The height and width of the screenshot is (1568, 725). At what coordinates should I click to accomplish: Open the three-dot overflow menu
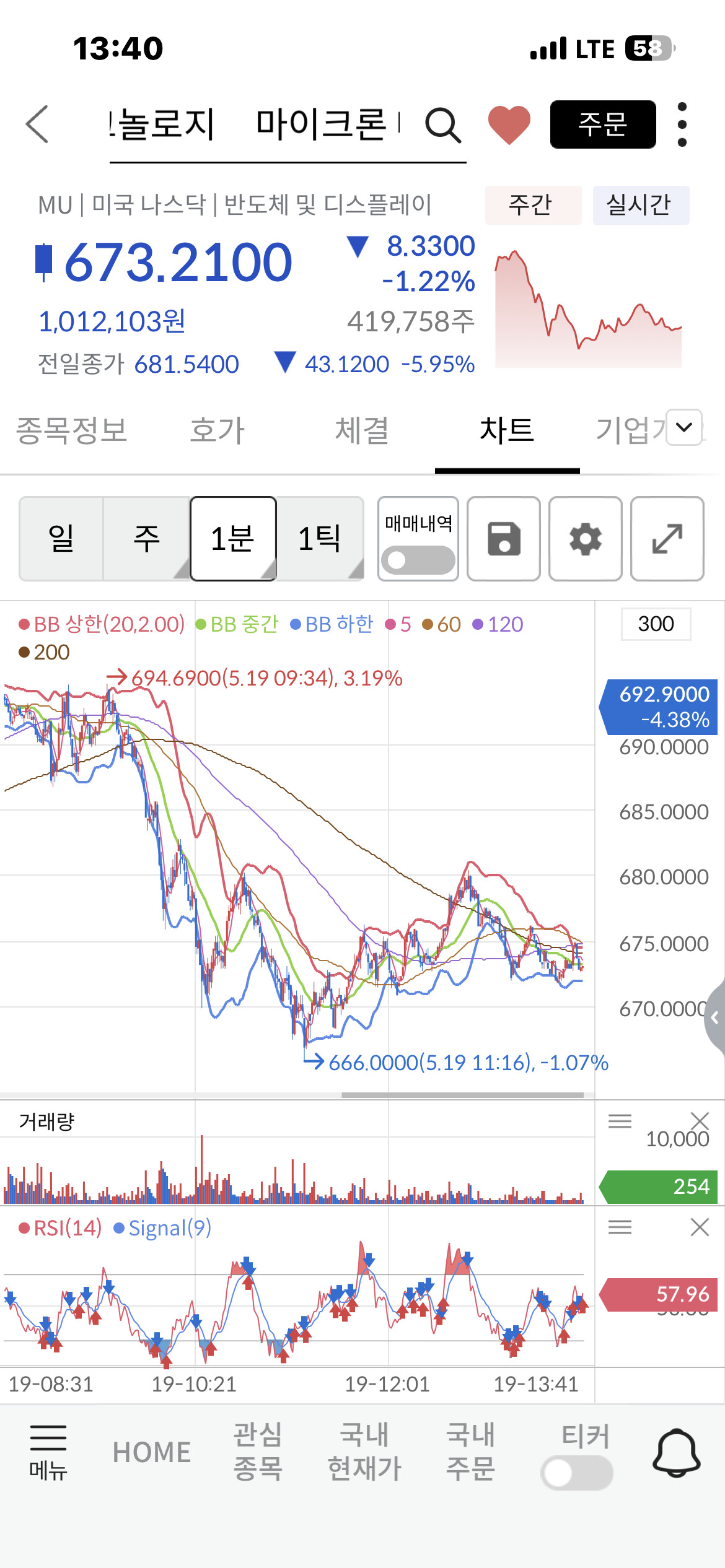click(682, 124)
